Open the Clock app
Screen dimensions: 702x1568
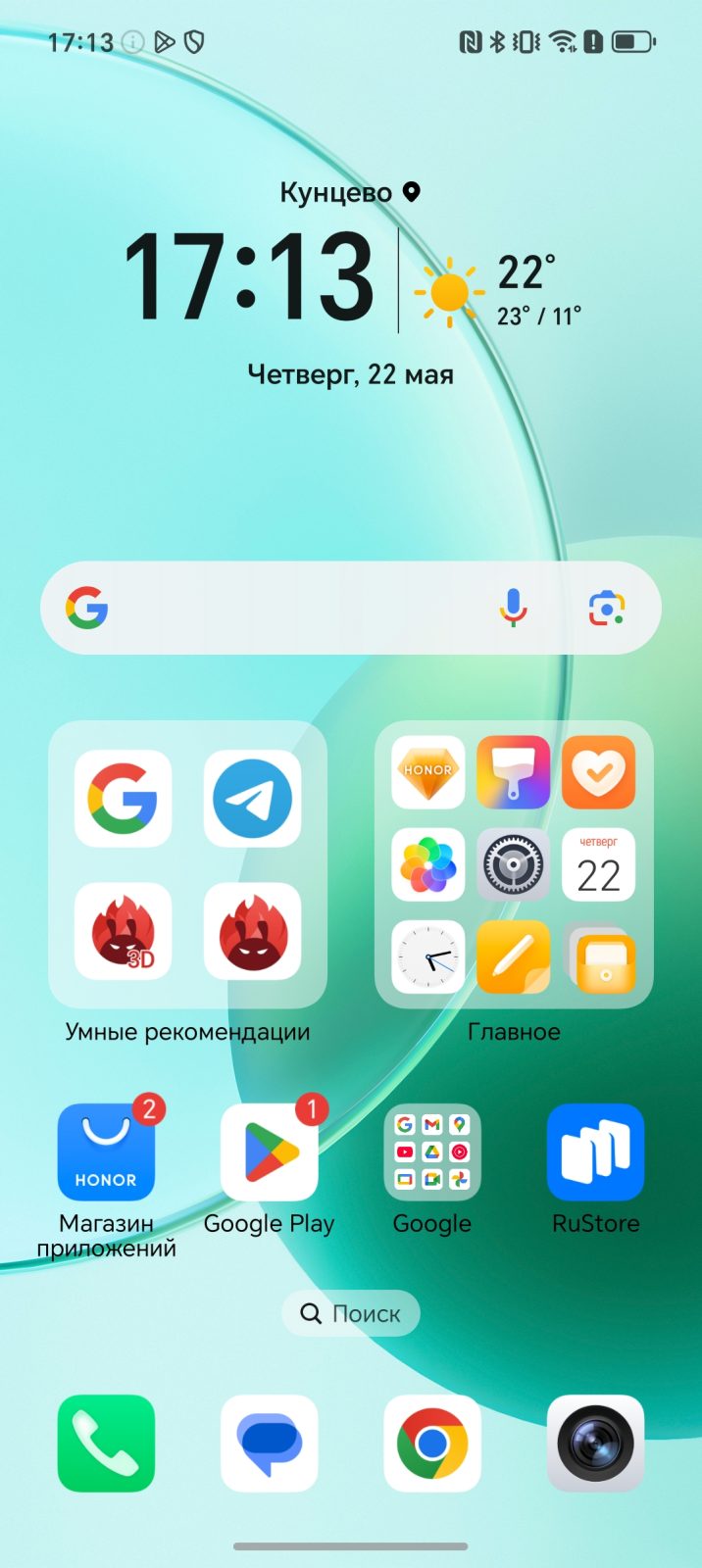pyautogui.click(x=428, y=956)
